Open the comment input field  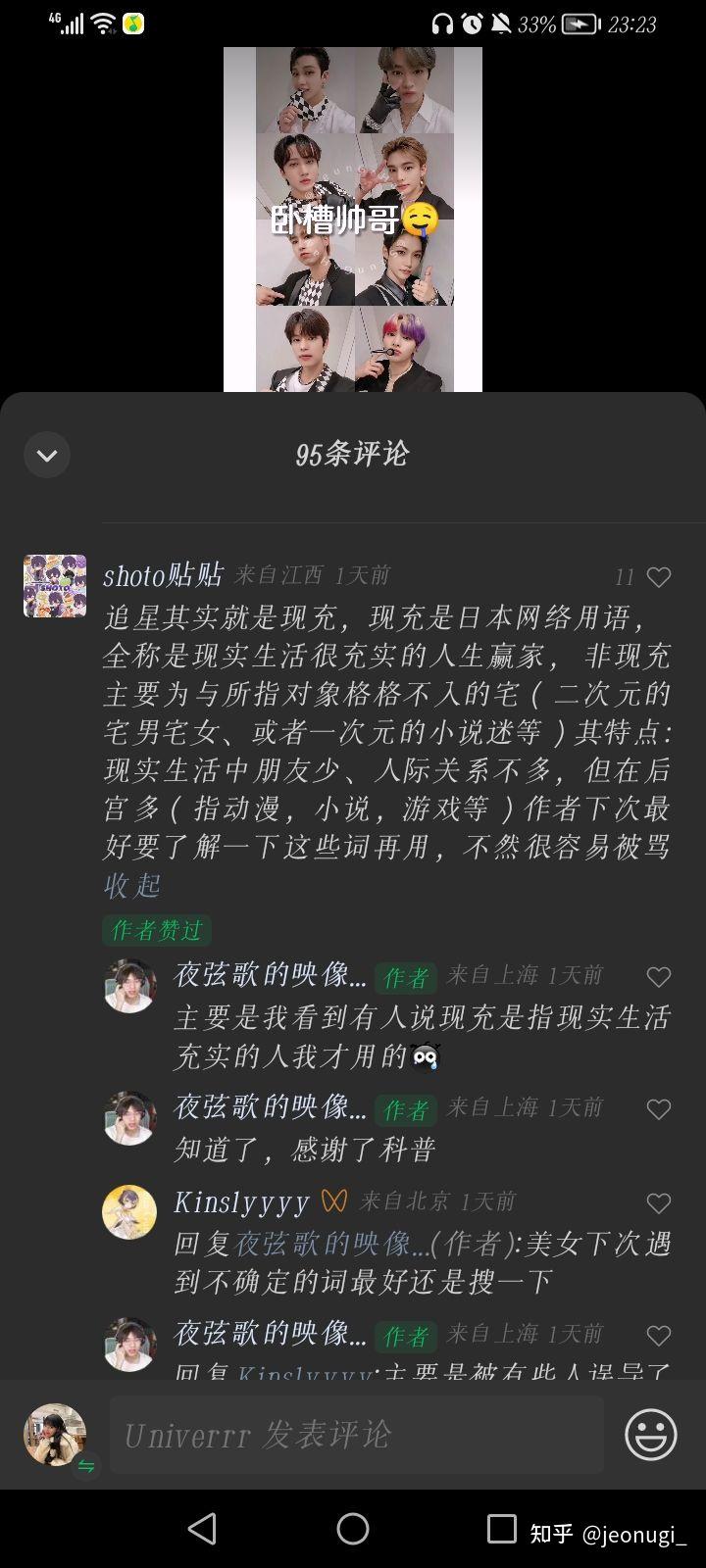357,1435
